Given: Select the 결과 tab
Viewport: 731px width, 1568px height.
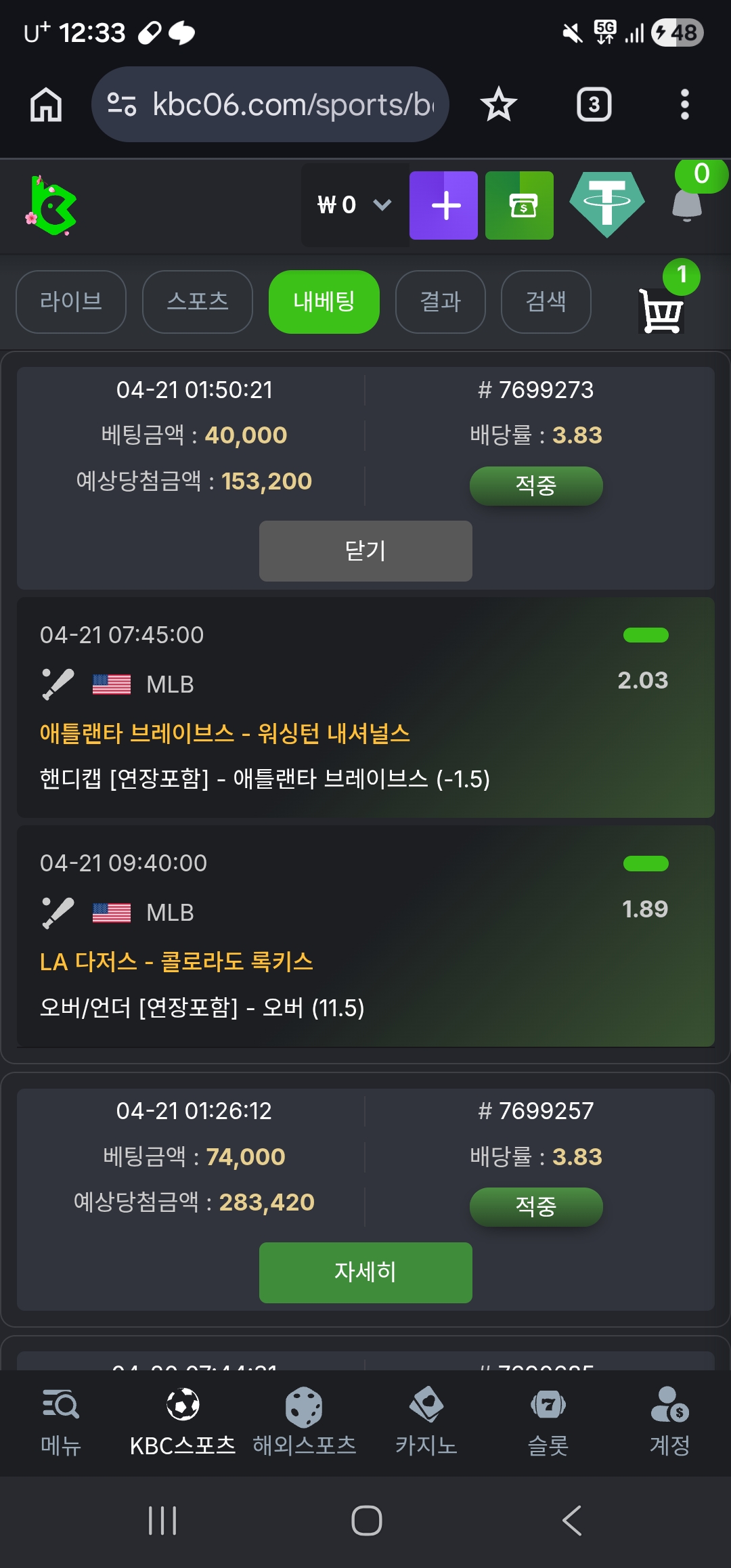Looking at the screenshot, I should [440, 301].
